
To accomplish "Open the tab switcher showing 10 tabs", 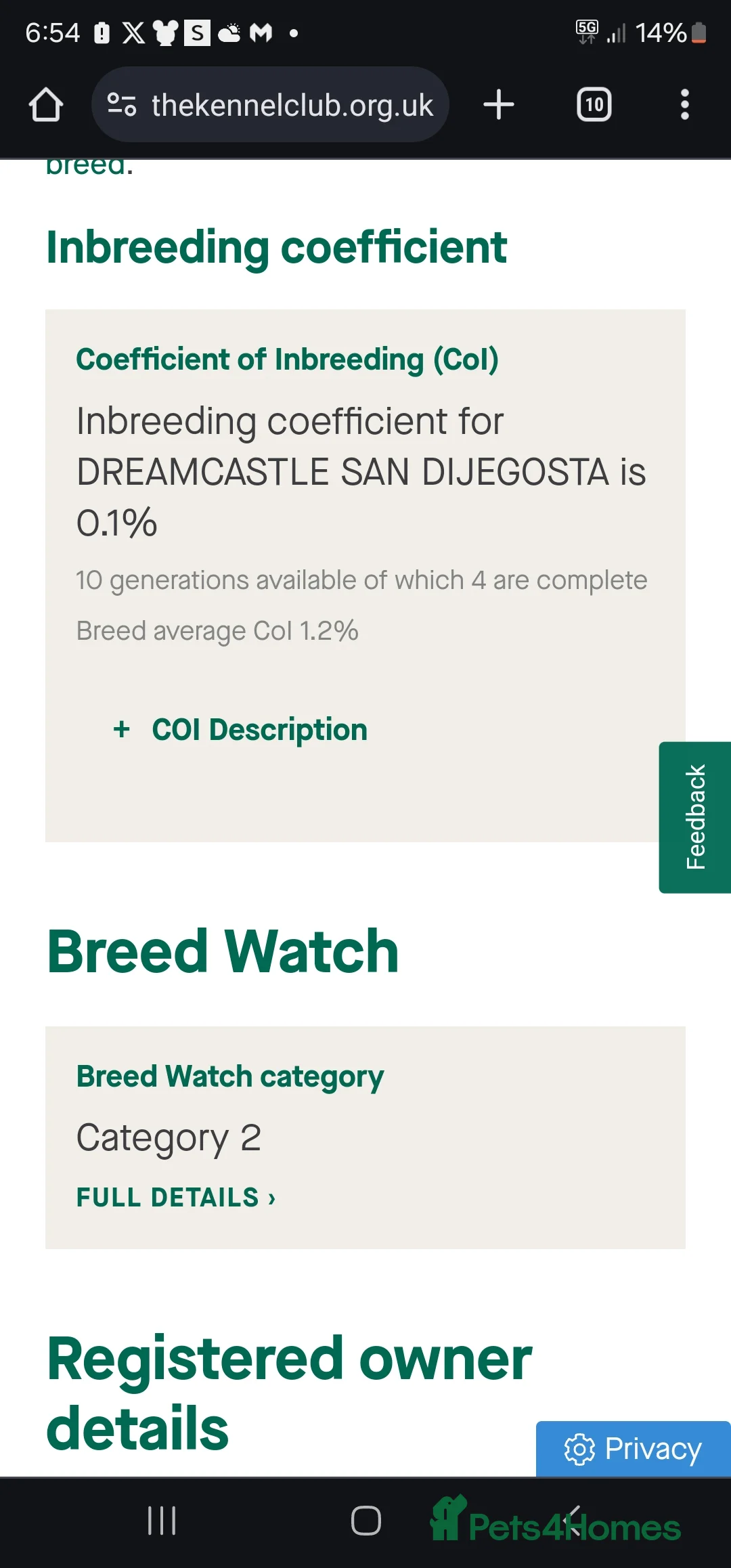I will pos(594,105).
